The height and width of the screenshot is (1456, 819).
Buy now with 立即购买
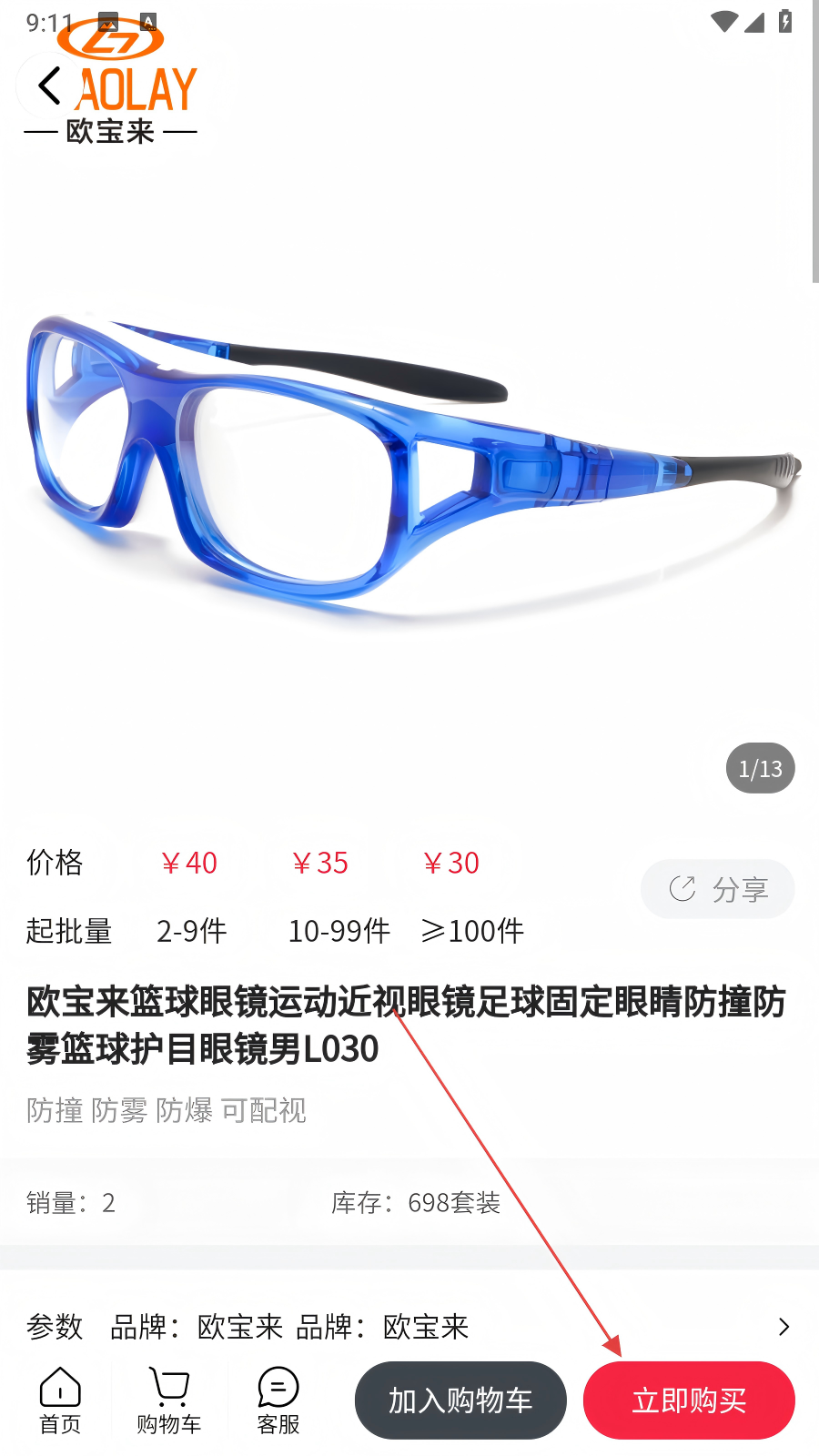pyautogui.click(x=689, y=1400)
